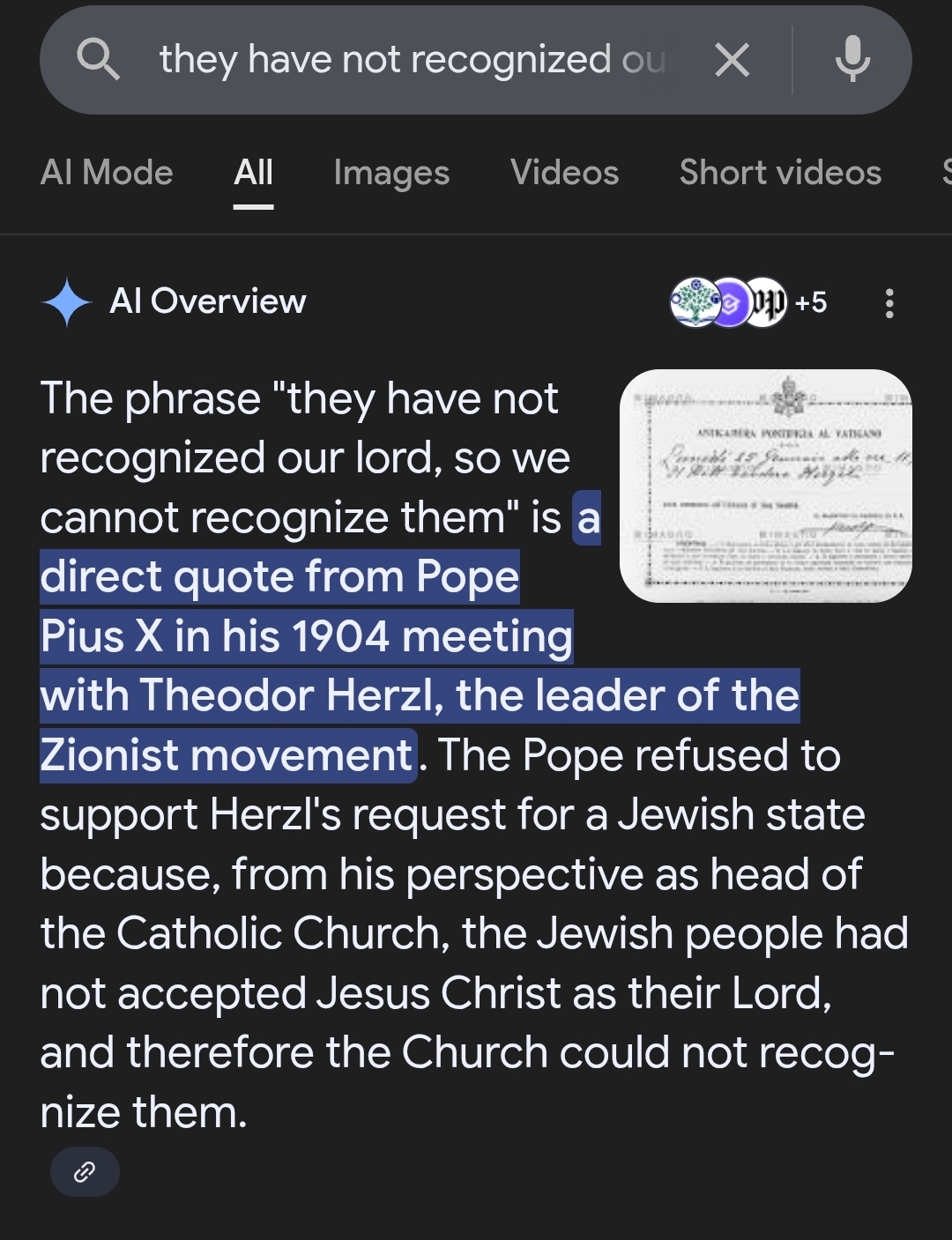Open the Videos tab
This screenshot has height=1240, width=952.
pos(564,173)
